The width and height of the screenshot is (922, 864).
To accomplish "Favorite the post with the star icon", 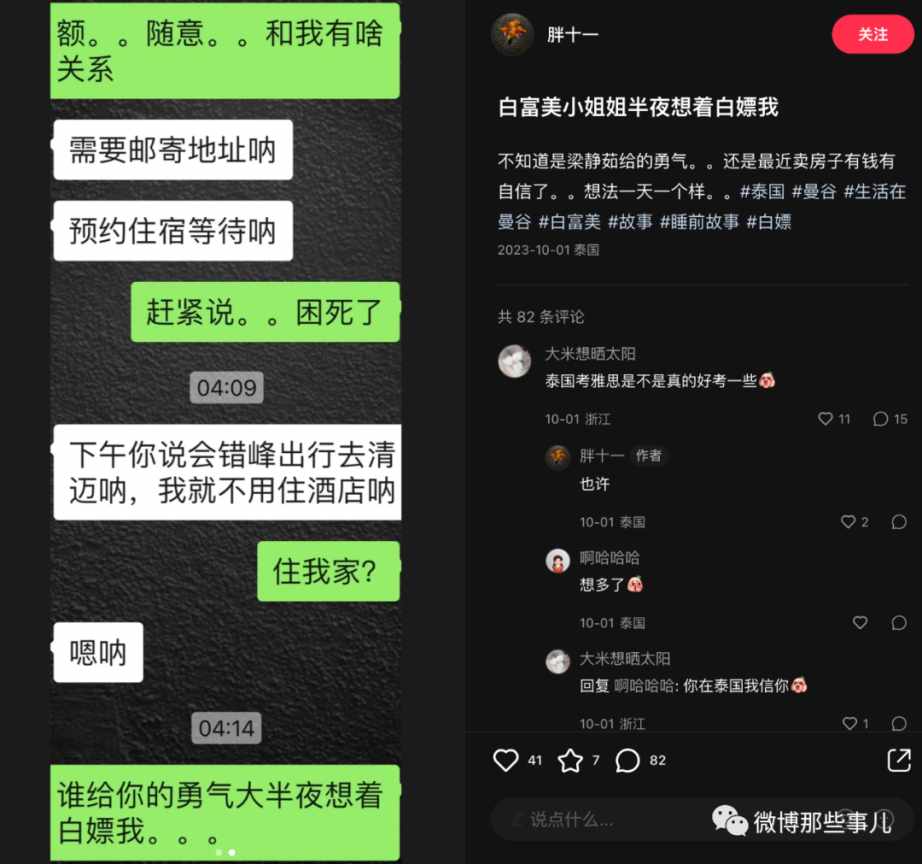I will (570, 761).
